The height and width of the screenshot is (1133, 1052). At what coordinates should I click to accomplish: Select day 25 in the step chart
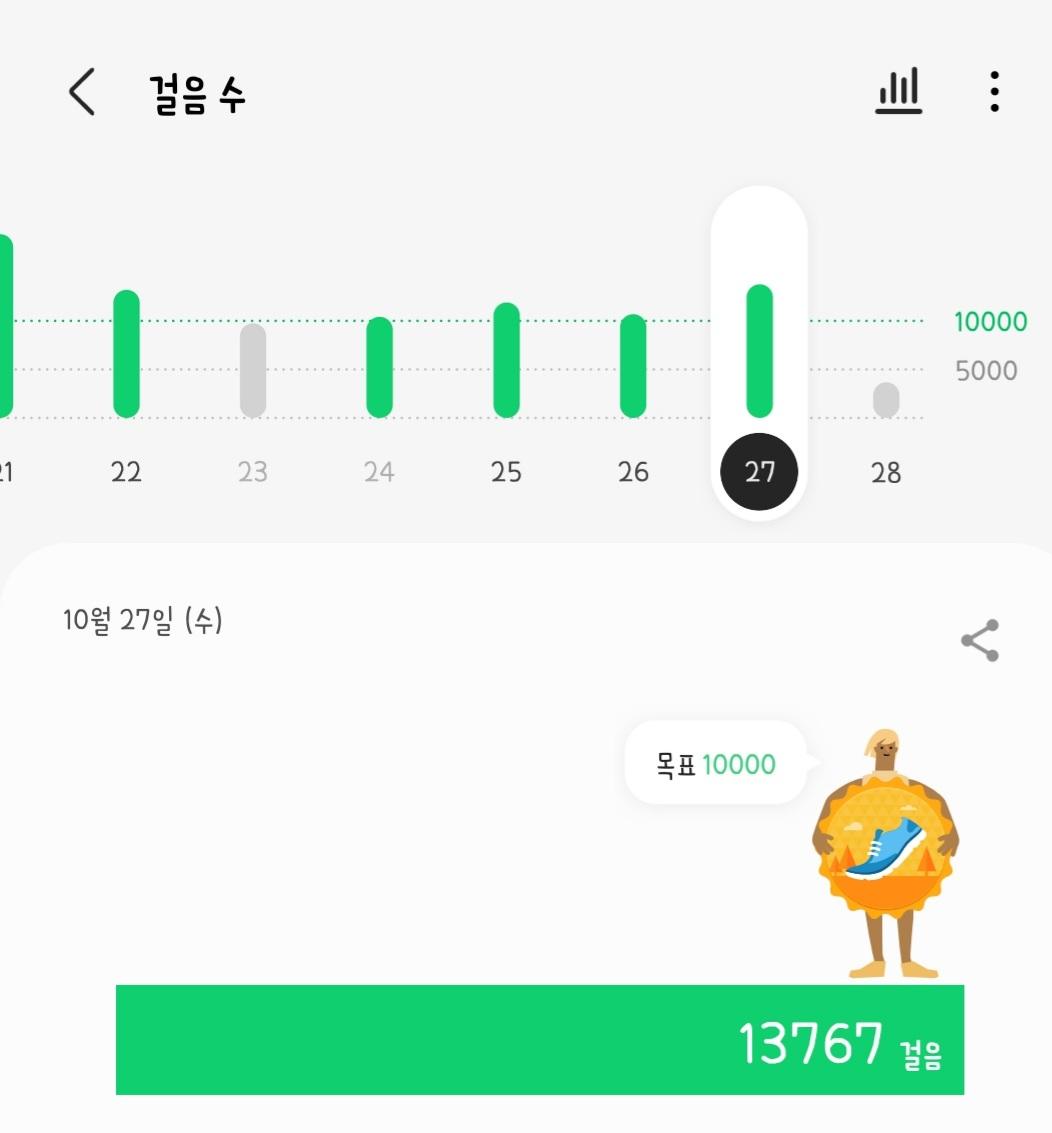tap(506, 360)
